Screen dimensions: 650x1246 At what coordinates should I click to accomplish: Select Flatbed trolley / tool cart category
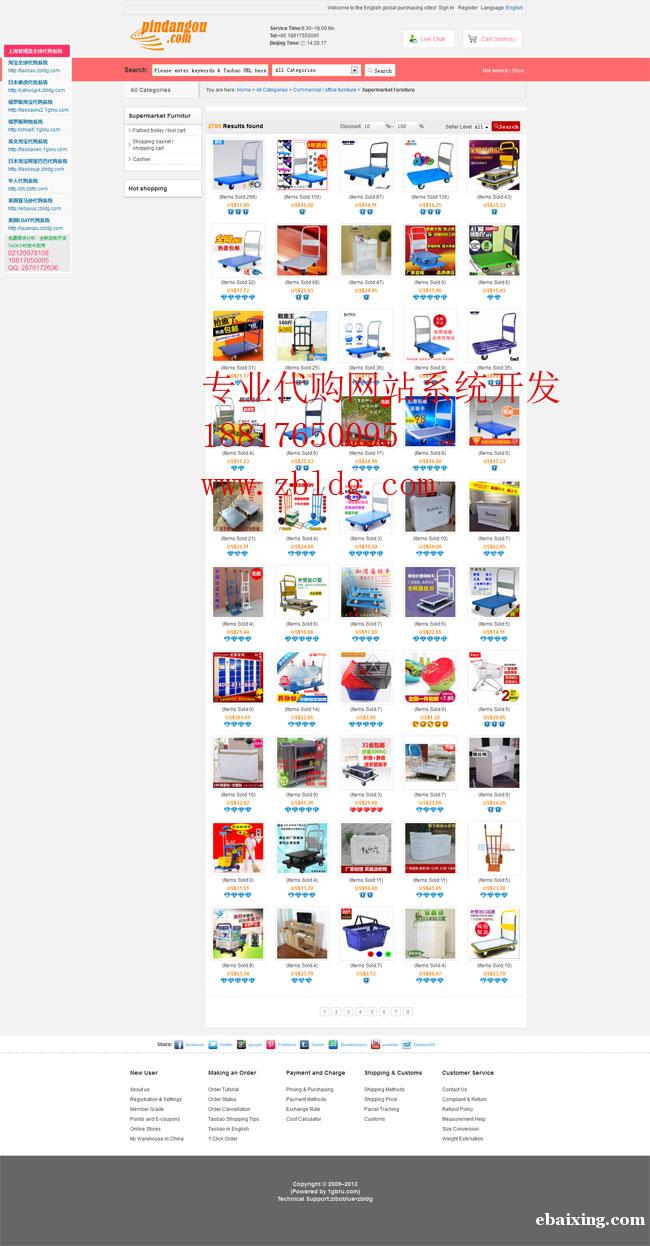coord(160,130)
